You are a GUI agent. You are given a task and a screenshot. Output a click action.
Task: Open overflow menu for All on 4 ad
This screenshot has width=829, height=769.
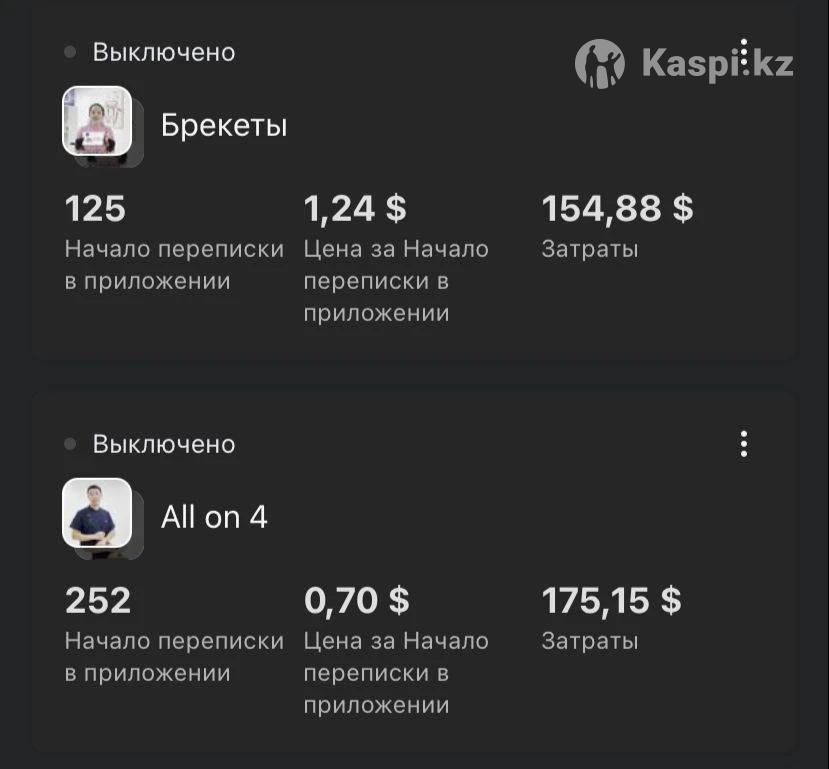(x=743, y=443)
